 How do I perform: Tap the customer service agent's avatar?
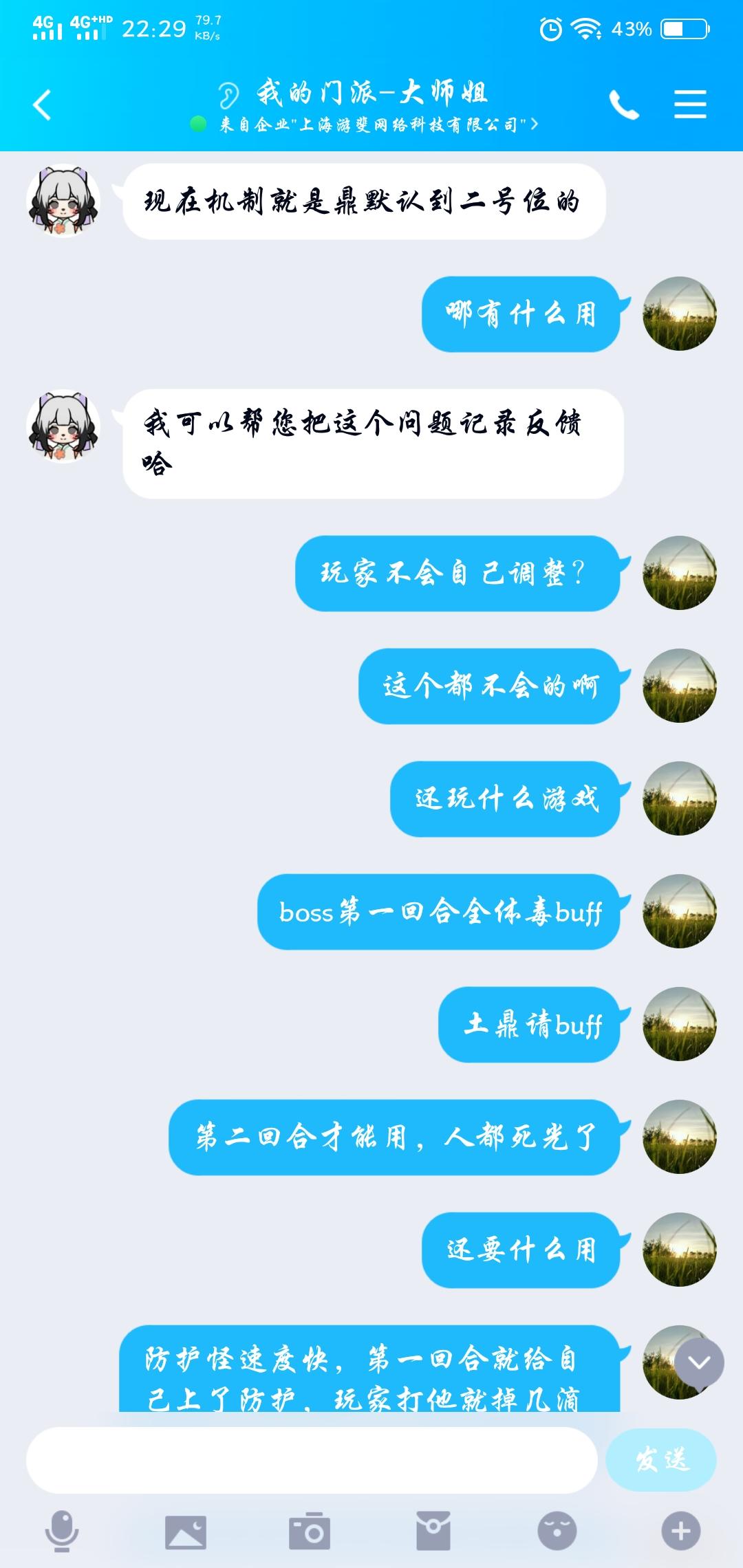[64, 203]
